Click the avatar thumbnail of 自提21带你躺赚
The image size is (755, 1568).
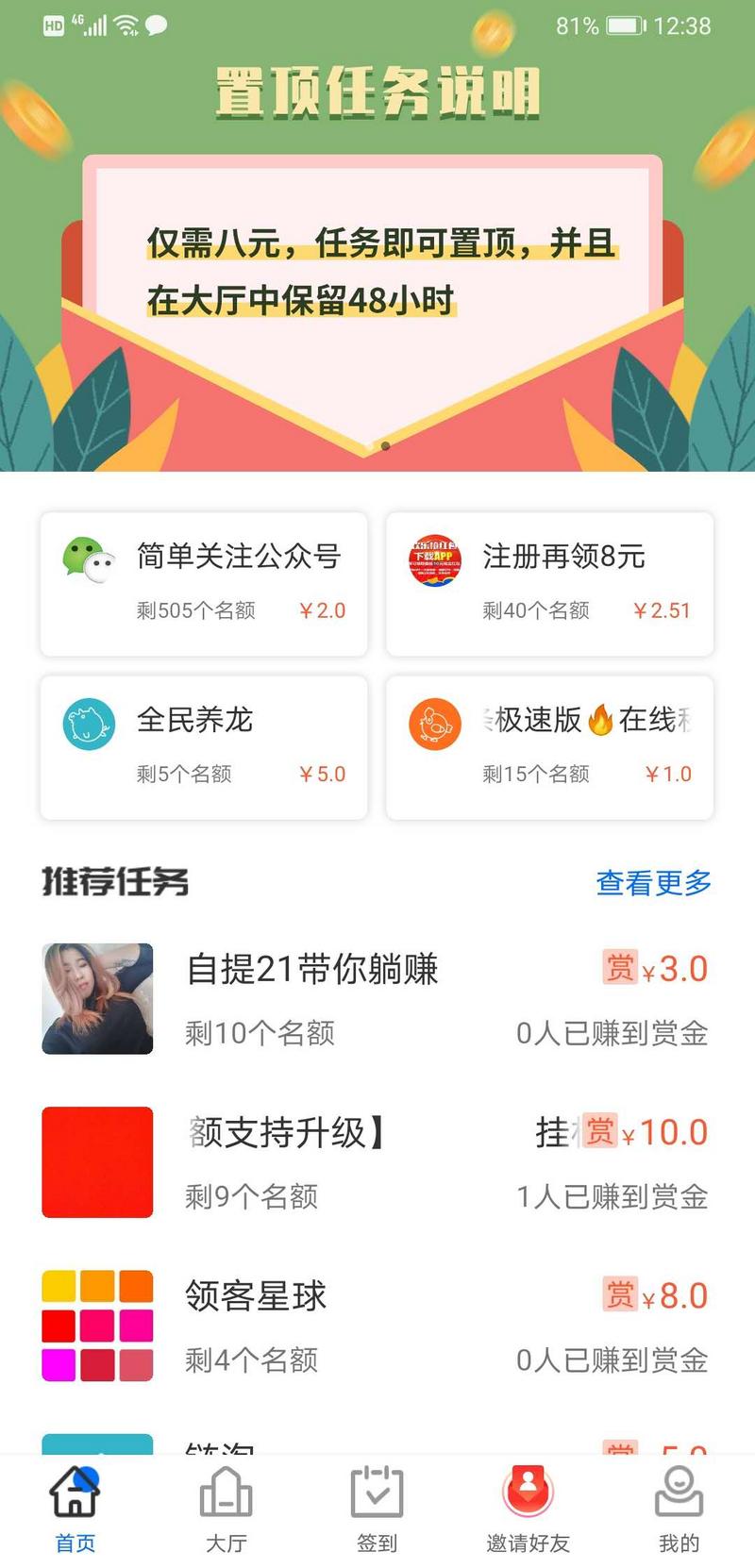[97, 998]
